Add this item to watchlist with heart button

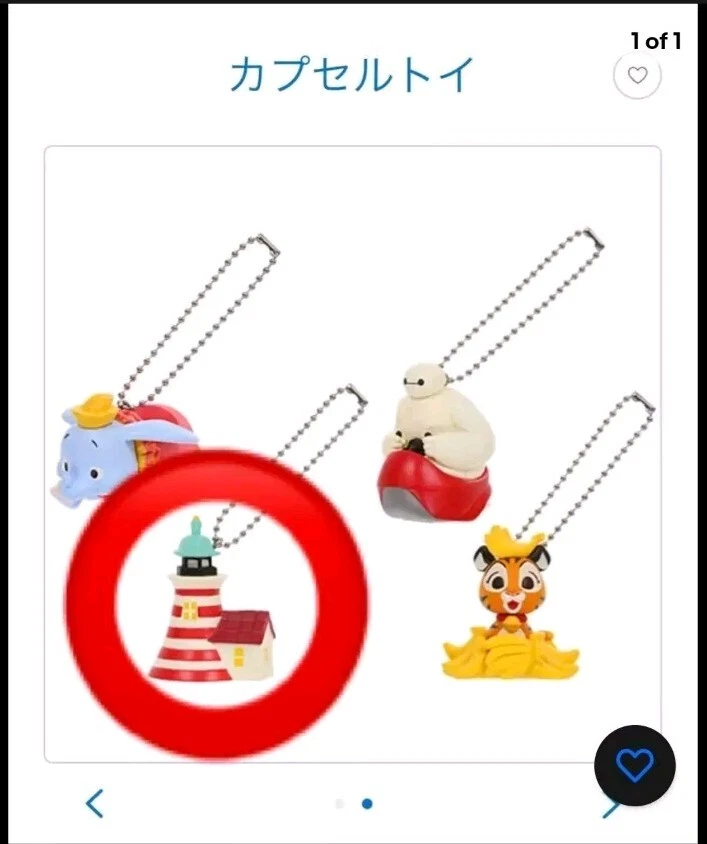[x=634, y=766]
